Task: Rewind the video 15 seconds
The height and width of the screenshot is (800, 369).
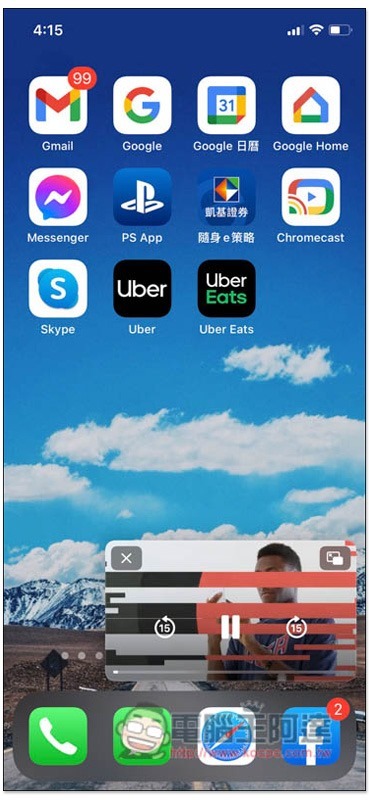Action: 164,627
